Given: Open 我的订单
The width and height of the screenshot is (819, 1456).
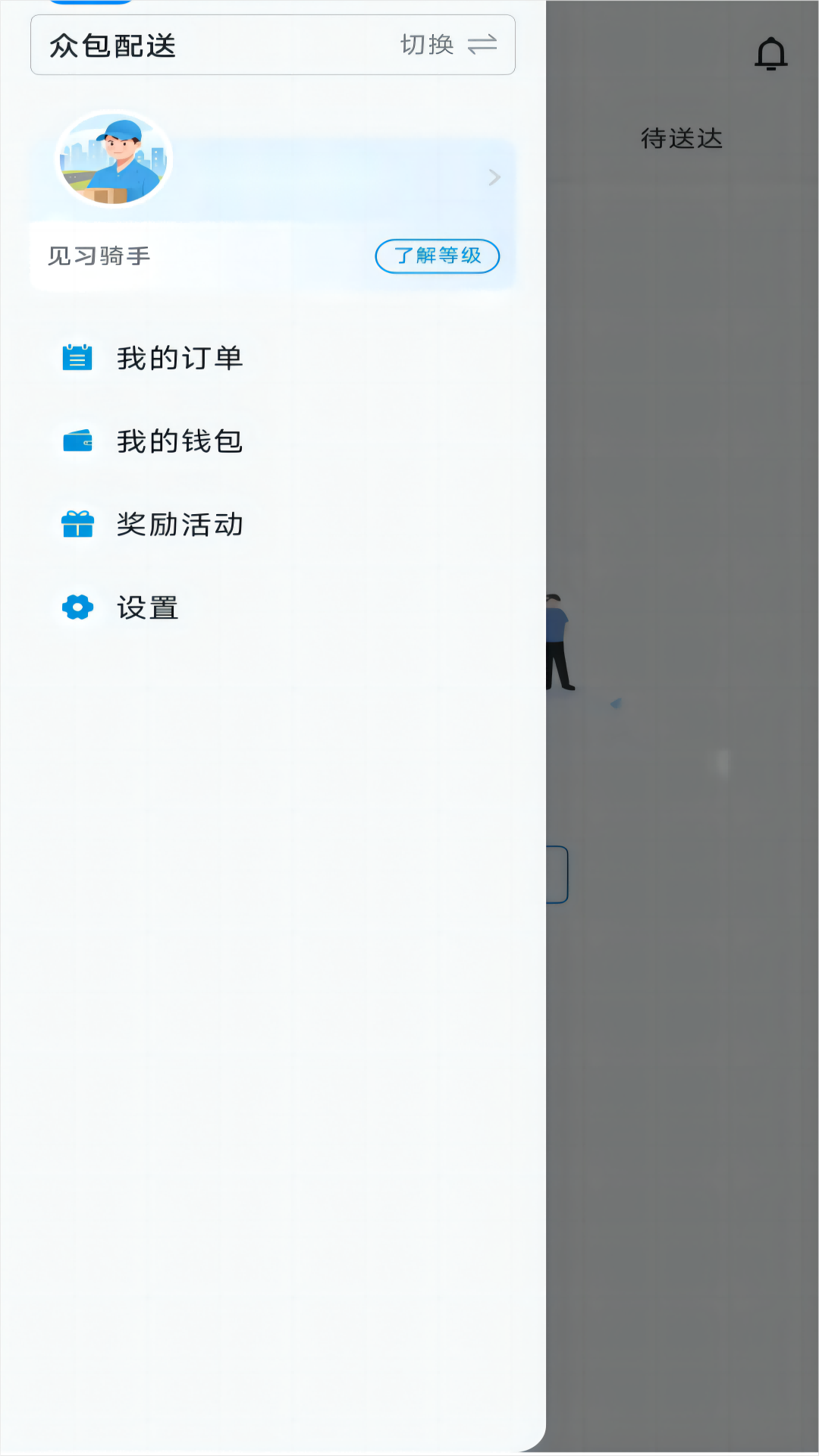Looking at the screenshot, I should click(x=179, y=358).
